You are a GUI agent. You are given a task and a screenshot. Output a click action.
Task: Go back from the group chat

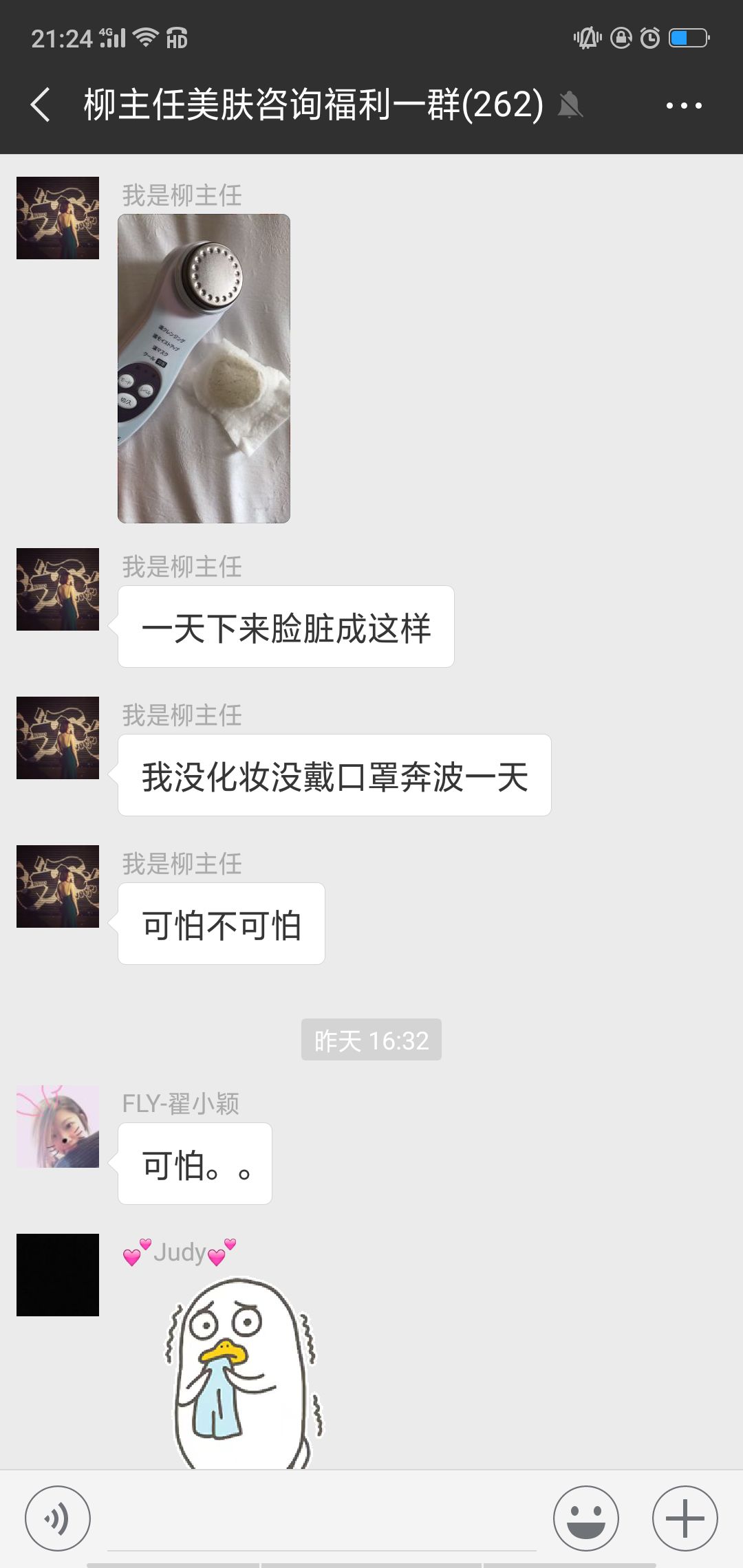41,105
